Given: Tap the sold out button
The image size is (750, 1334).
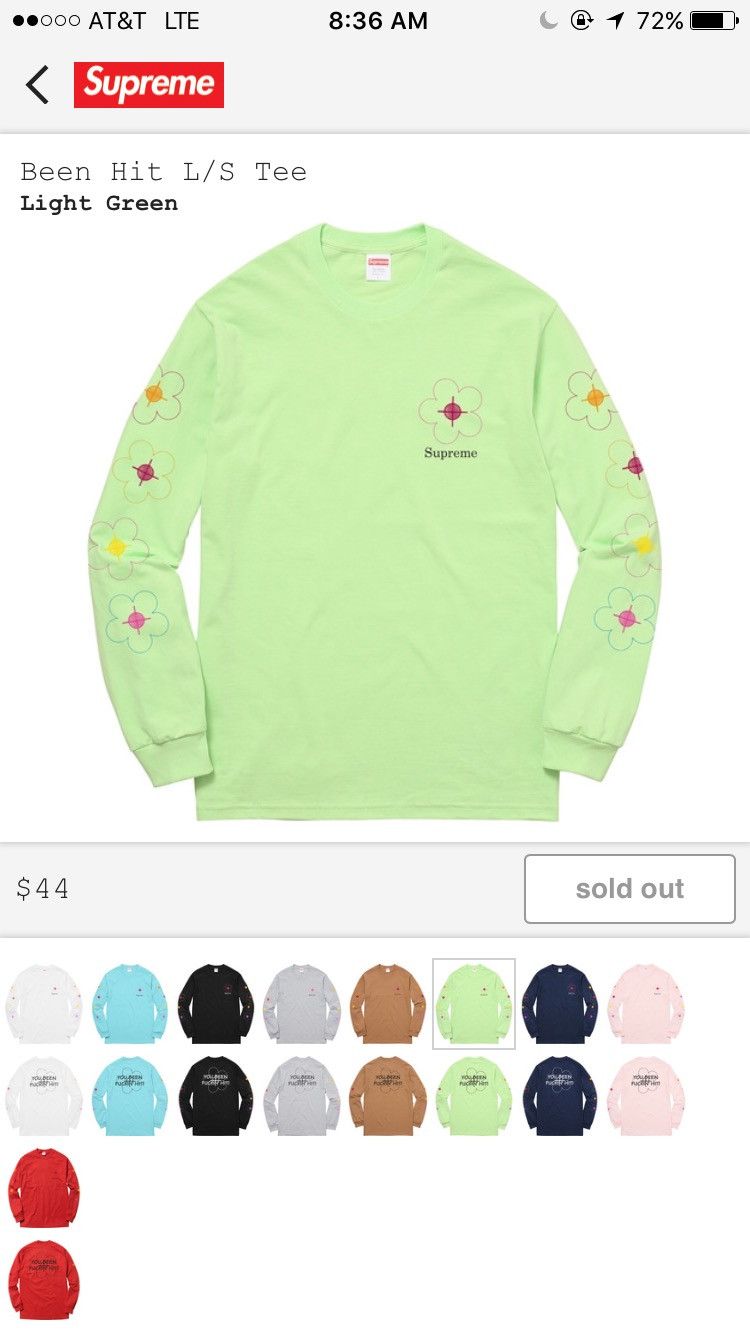Looking at the screenshot, I should [x=629, y=888].
